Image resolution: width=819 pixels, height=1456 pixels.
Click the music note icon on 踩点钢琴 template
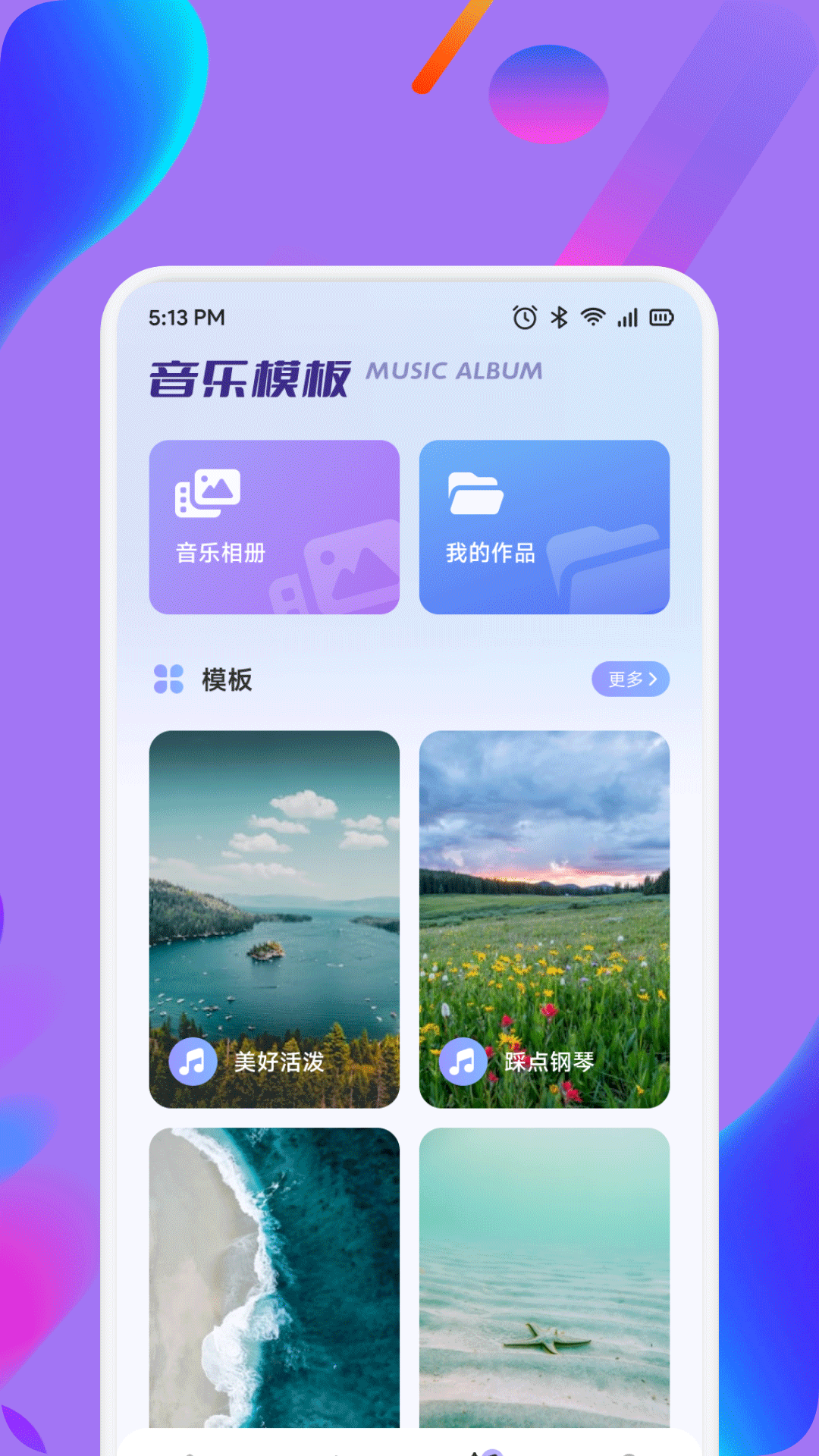463,1062
